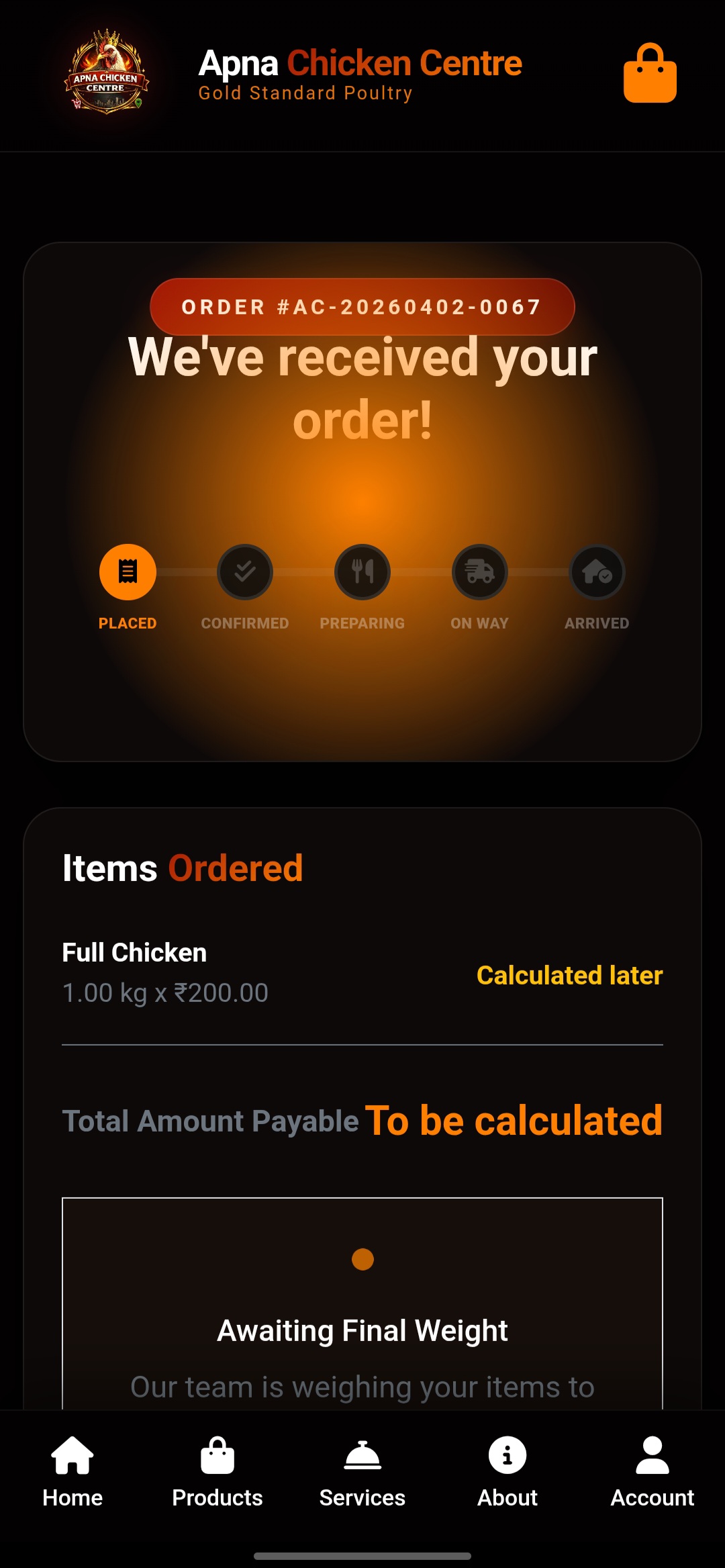Tap the order number badge AC-20260402-0067
The image size is (725, 1568).
pos(362,307)
